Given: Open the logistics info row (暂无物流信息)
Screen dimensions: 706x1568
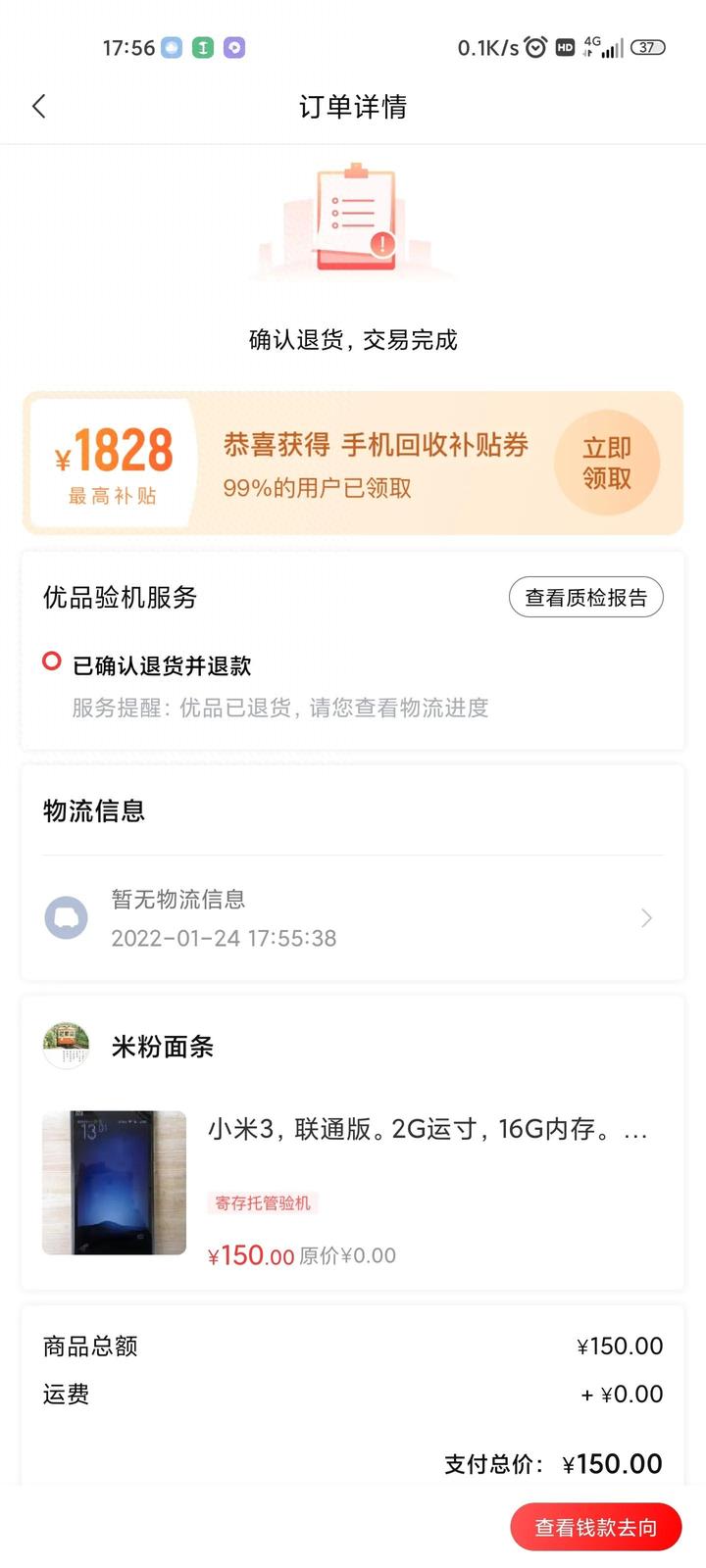Looking at the screenshot, I should point(353,918).
